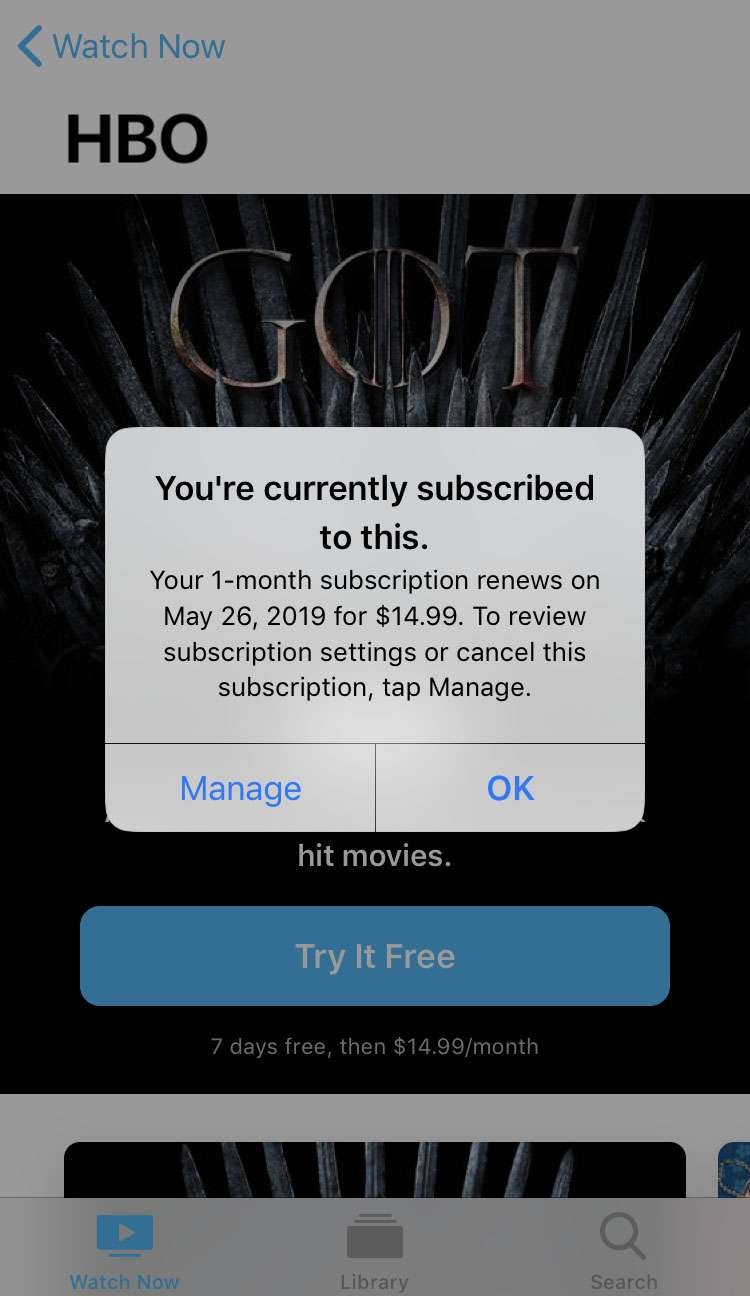The height and width of the screenshot is (1296, 750).
Task: Select the Try It Free button
Action: click(375, 956)
